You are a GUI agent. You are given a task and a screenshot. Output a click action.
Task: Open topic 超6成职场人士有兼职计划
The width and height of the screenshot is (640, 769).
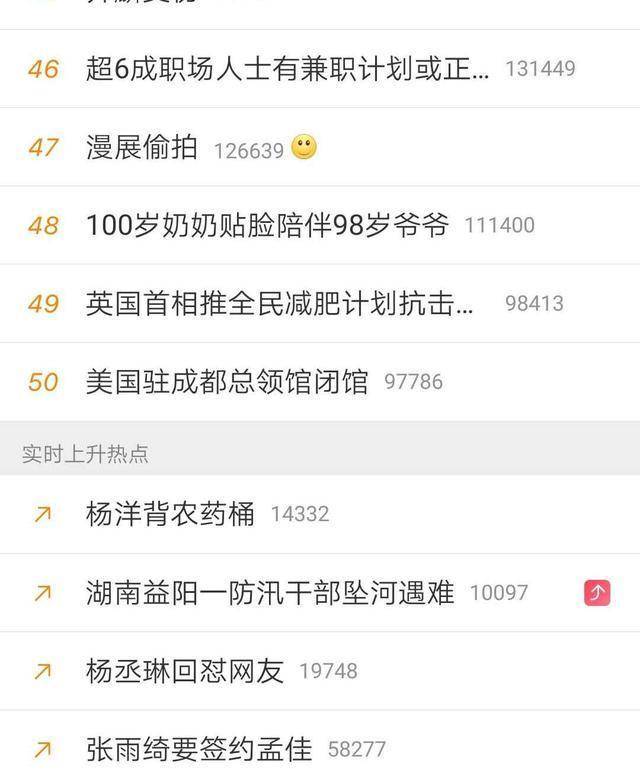[x=287, y=69]
